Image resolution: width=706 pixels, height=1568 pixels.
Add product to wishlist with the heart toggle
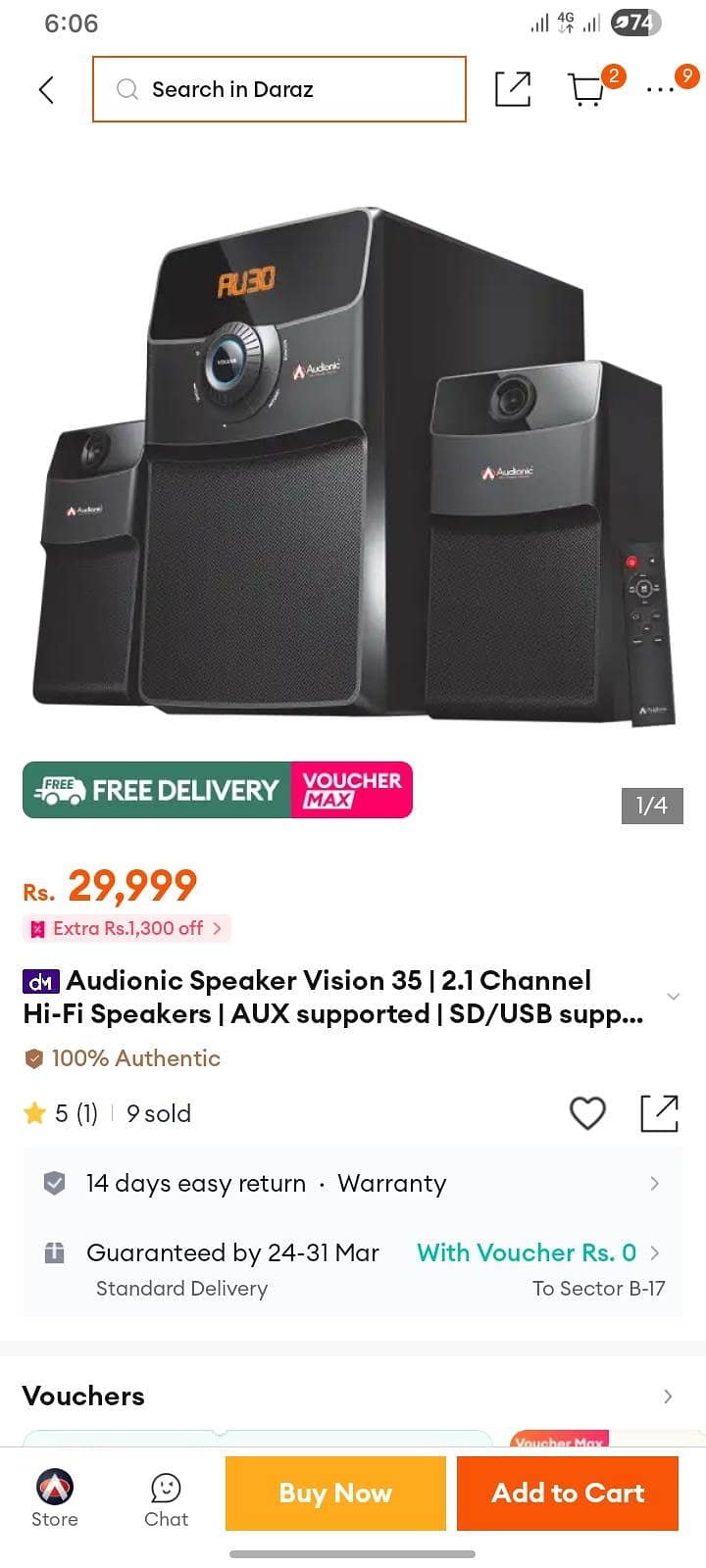(587, 1113)
